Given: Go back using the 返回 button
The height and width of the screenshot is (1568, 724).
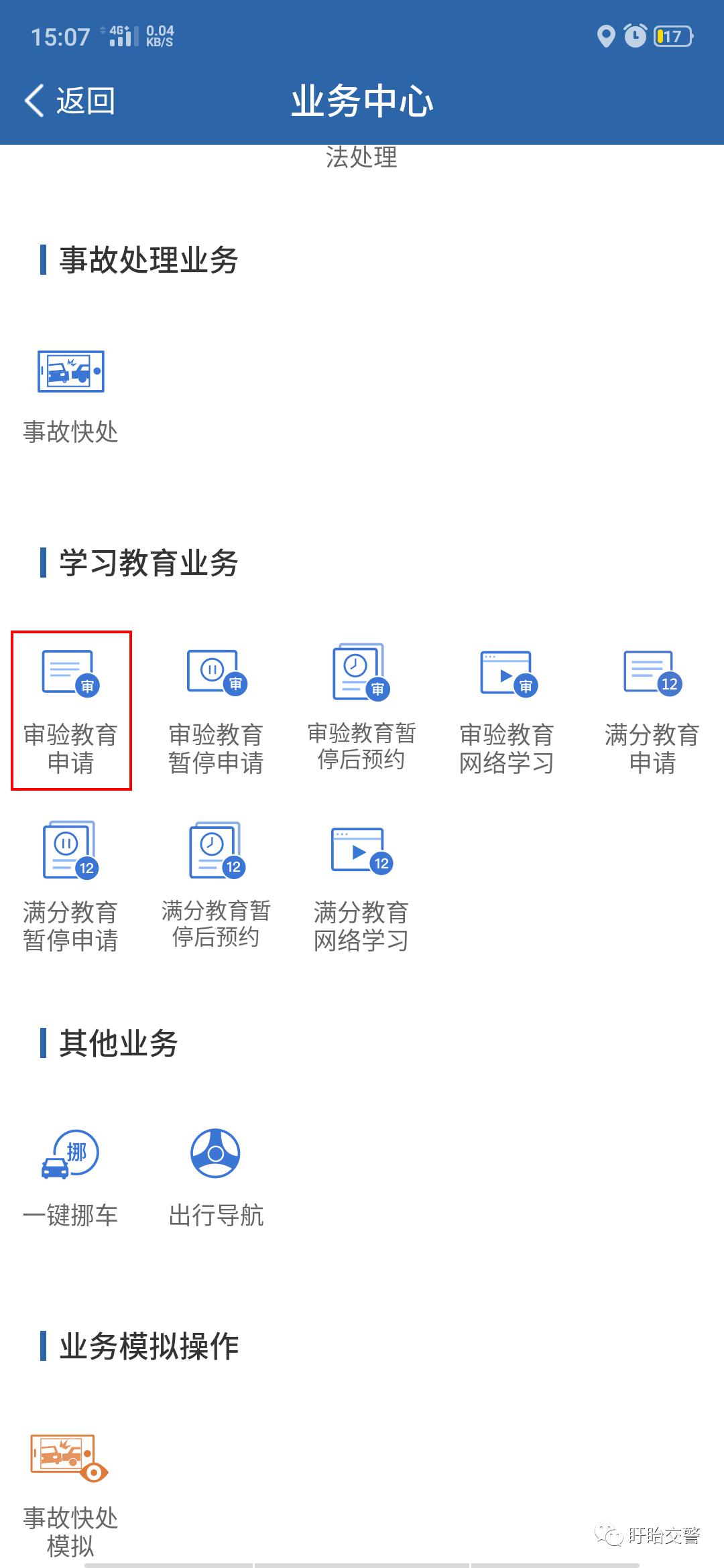Looking at the screenshot, I should [x=69, y=101].
